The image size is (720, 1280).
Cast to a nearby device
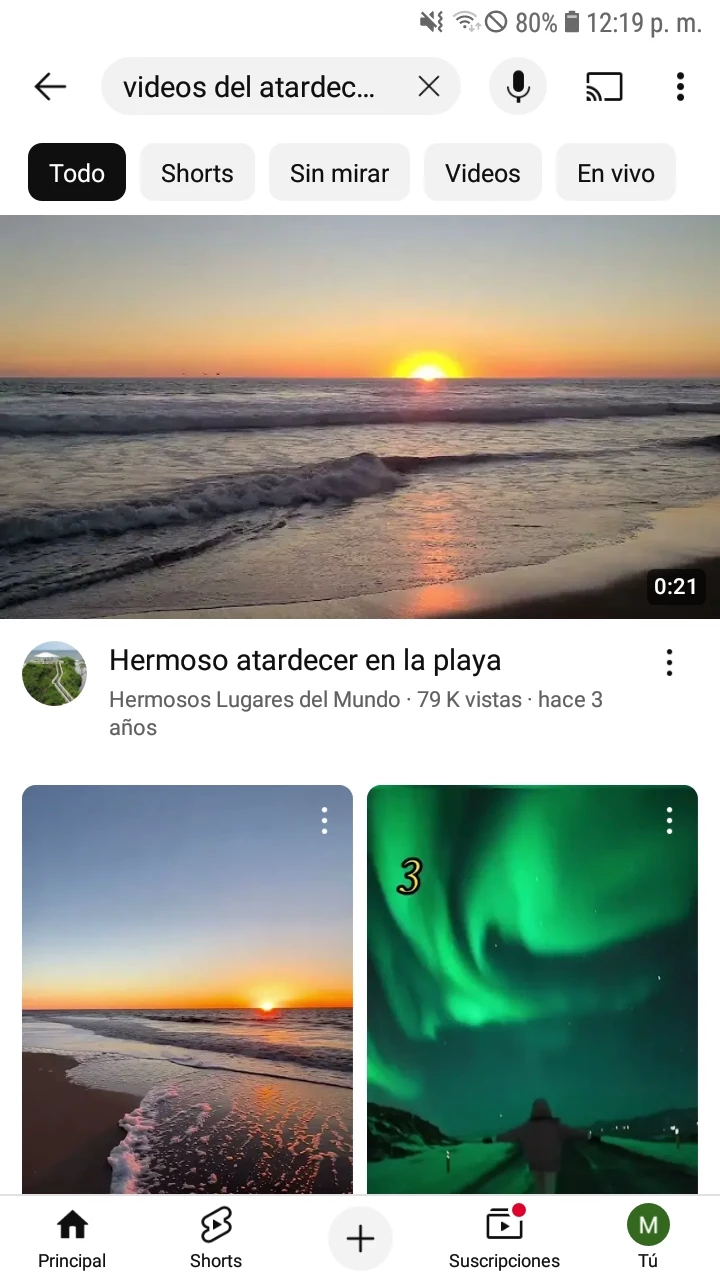[604, 87]
